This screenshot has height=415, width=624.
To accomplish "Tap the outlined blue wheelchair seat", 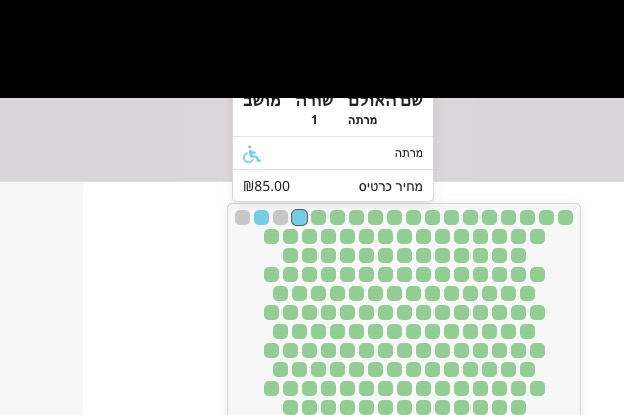I will click(299, 218).
